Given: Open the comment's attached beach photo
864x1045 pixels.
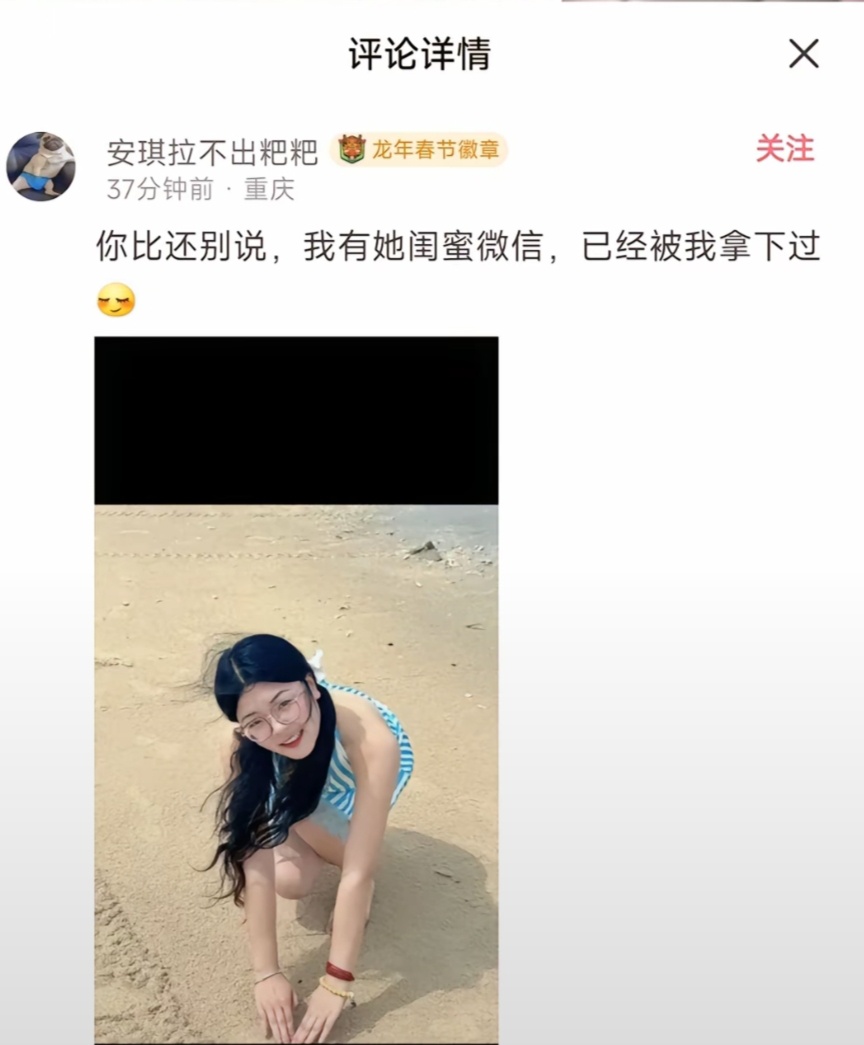Looking at the screenshot, I should coord(296,690).
